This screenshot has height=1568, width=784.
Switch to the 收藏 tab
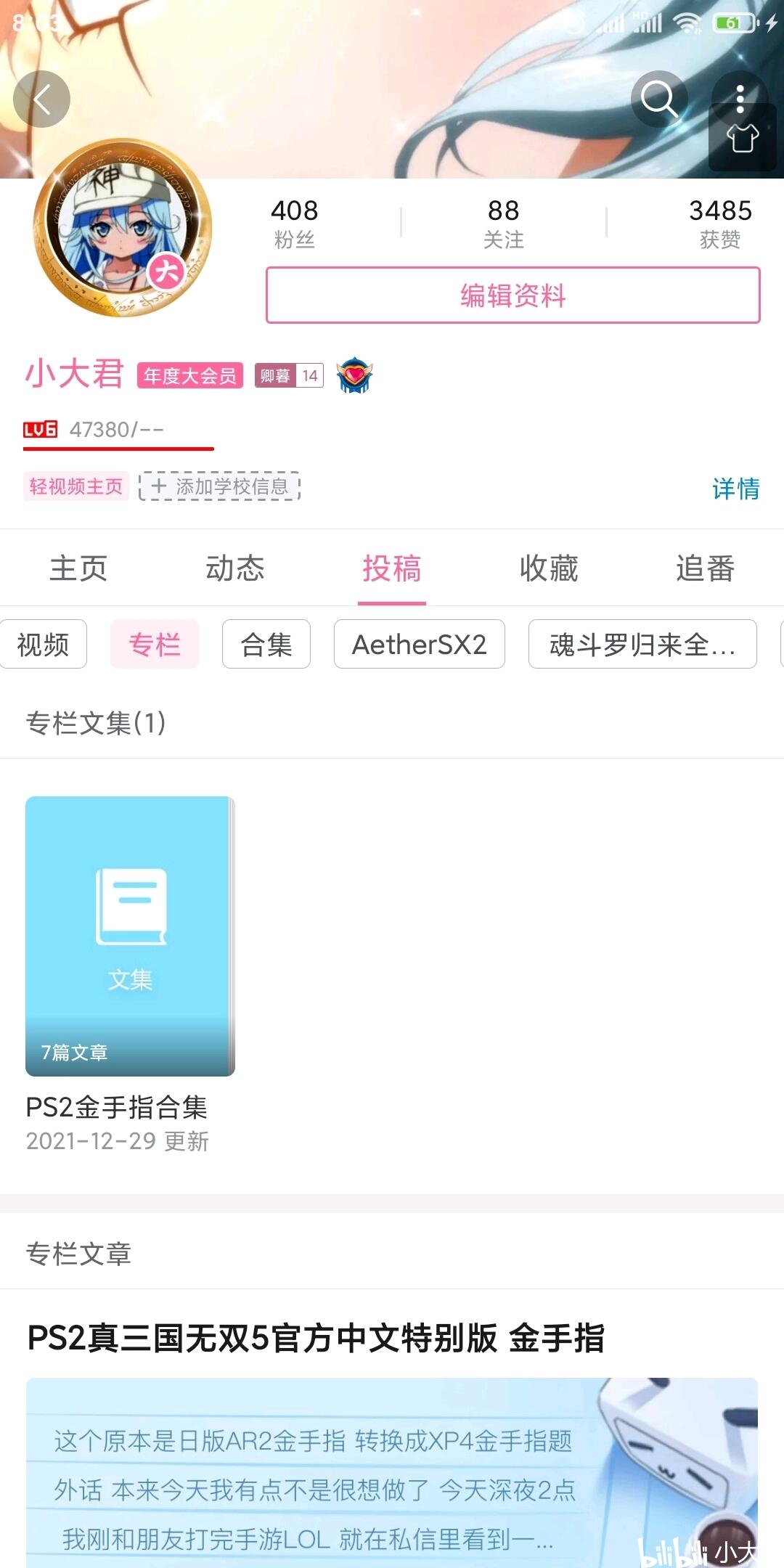pyautogui.click(x=549, y=568)
